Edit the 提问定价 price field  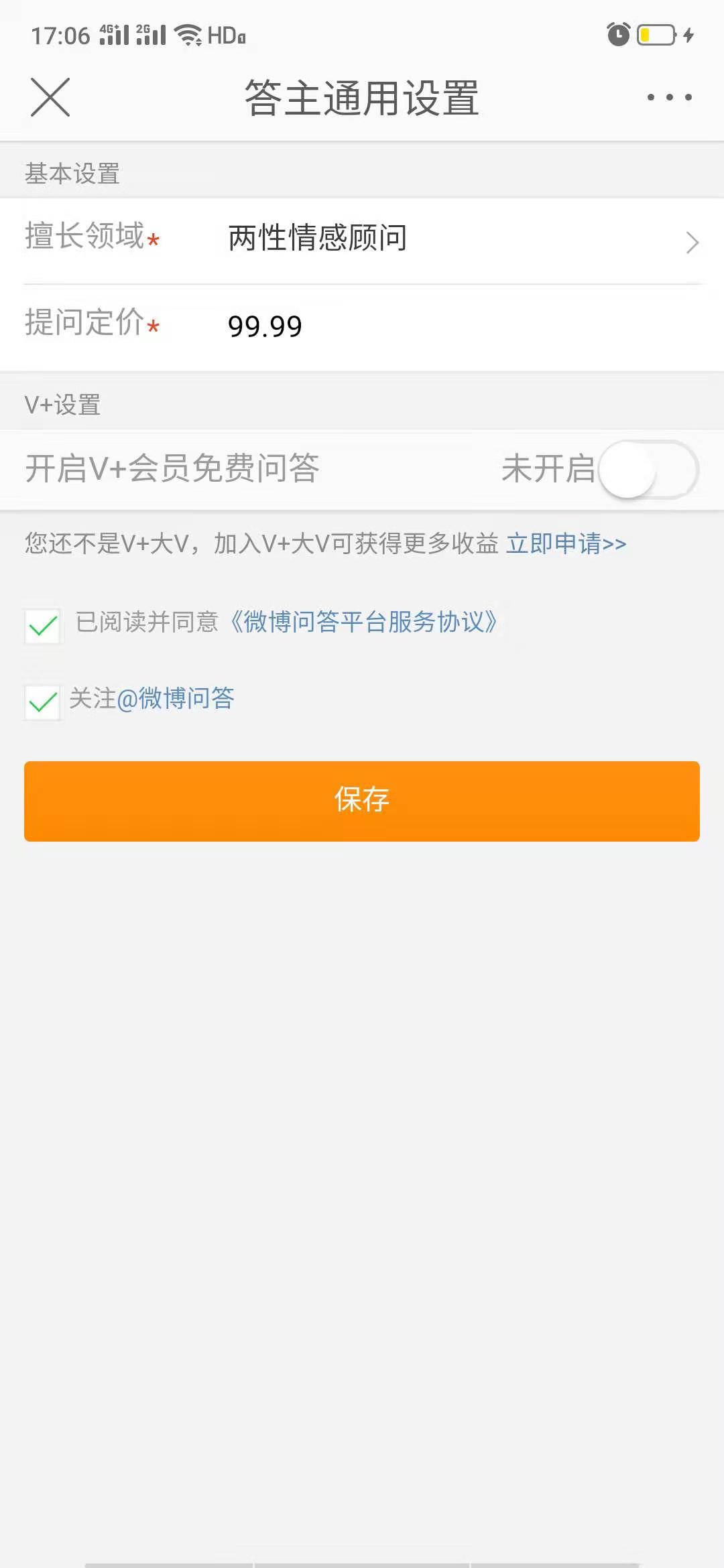tap(402, 326)
